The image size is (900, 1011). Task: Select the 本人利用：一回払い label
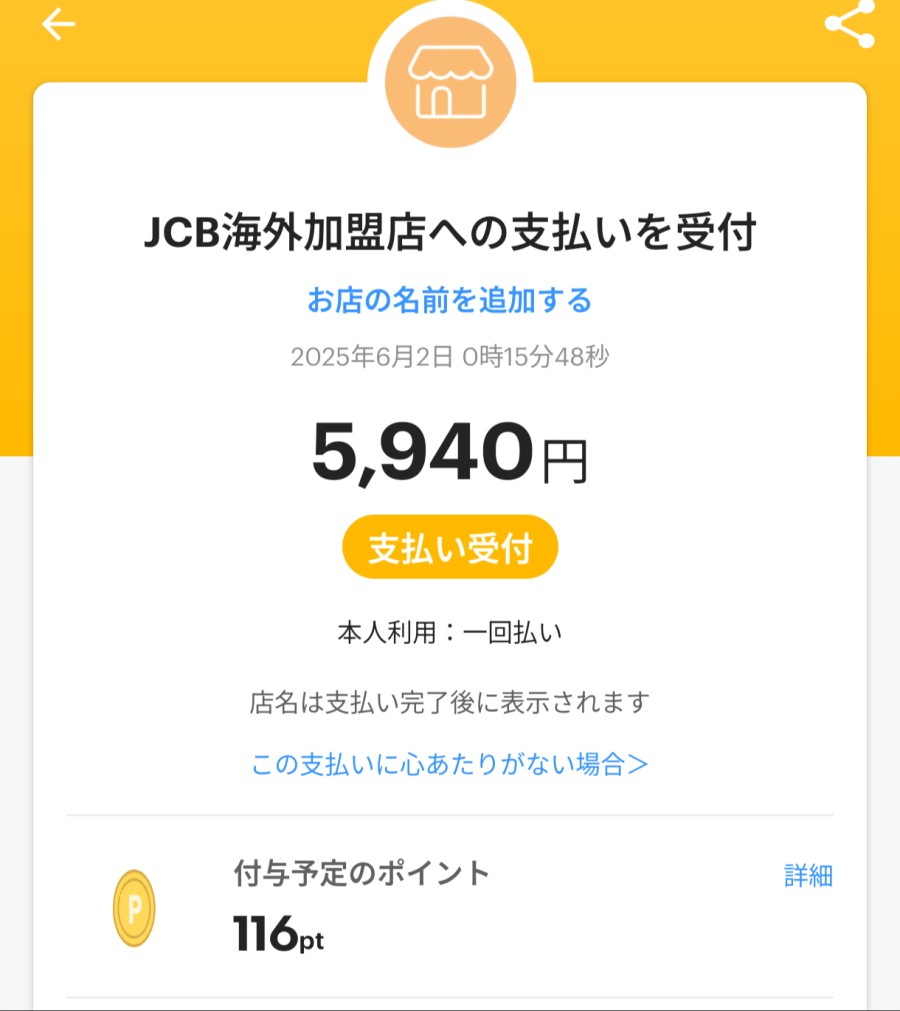pos(450,630)
